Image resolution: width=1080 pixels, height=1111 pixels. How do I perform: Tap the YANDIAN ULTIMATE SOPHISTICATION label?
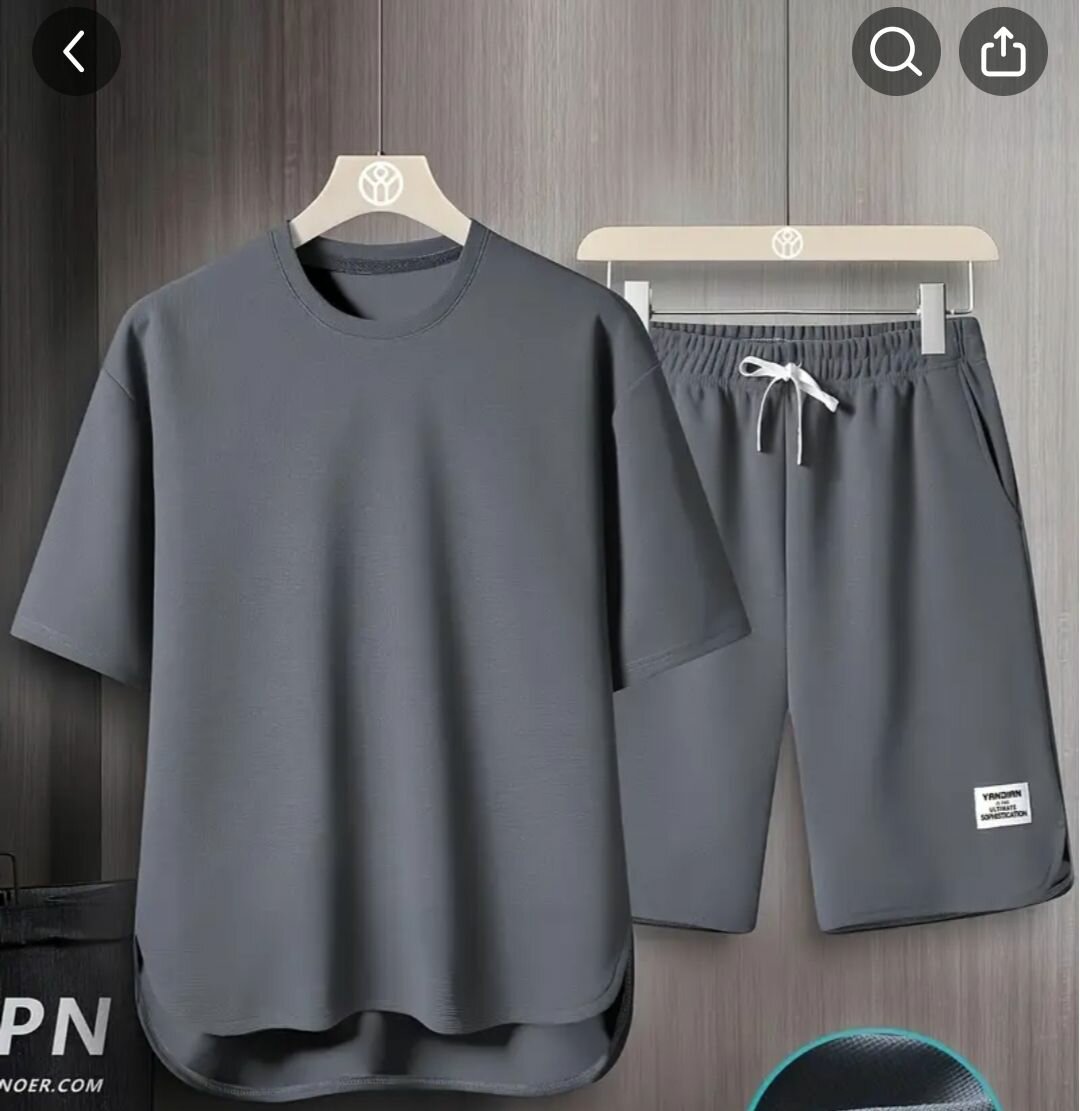(x=1001, y=804)
